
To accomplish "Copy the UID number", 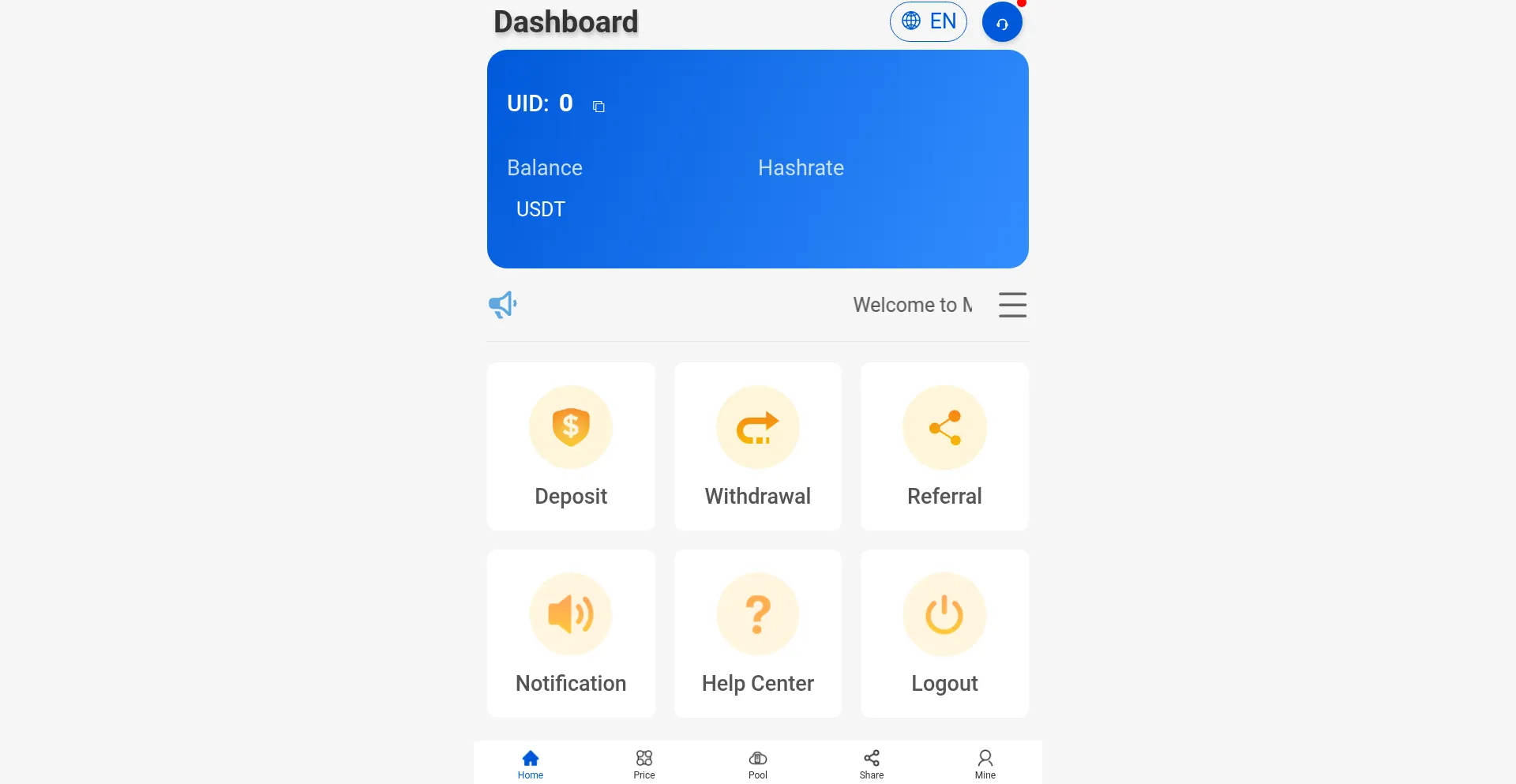I will (599, 107).
